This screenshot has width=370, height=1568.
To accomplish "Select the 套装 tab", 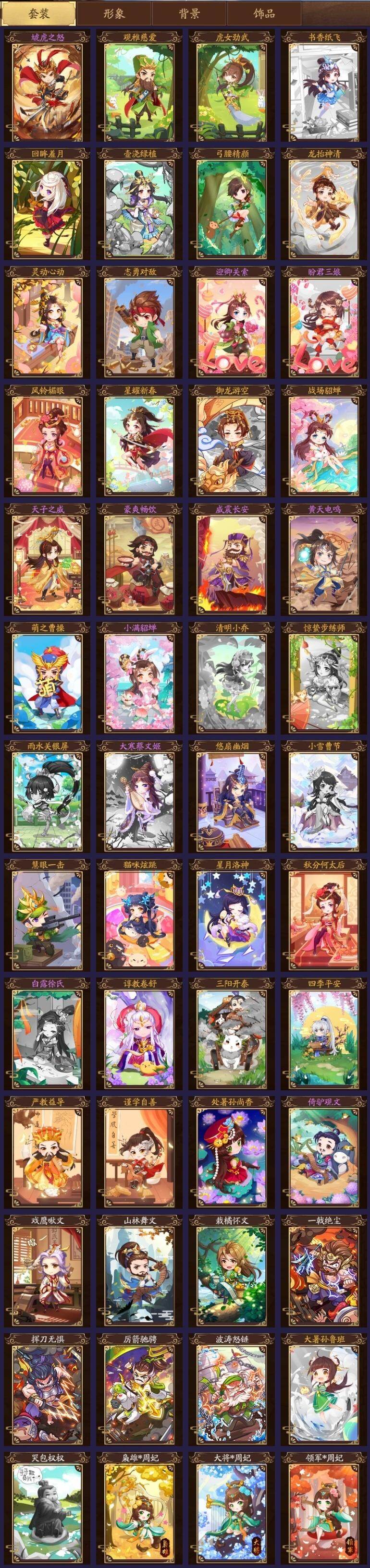I will 38,13.
